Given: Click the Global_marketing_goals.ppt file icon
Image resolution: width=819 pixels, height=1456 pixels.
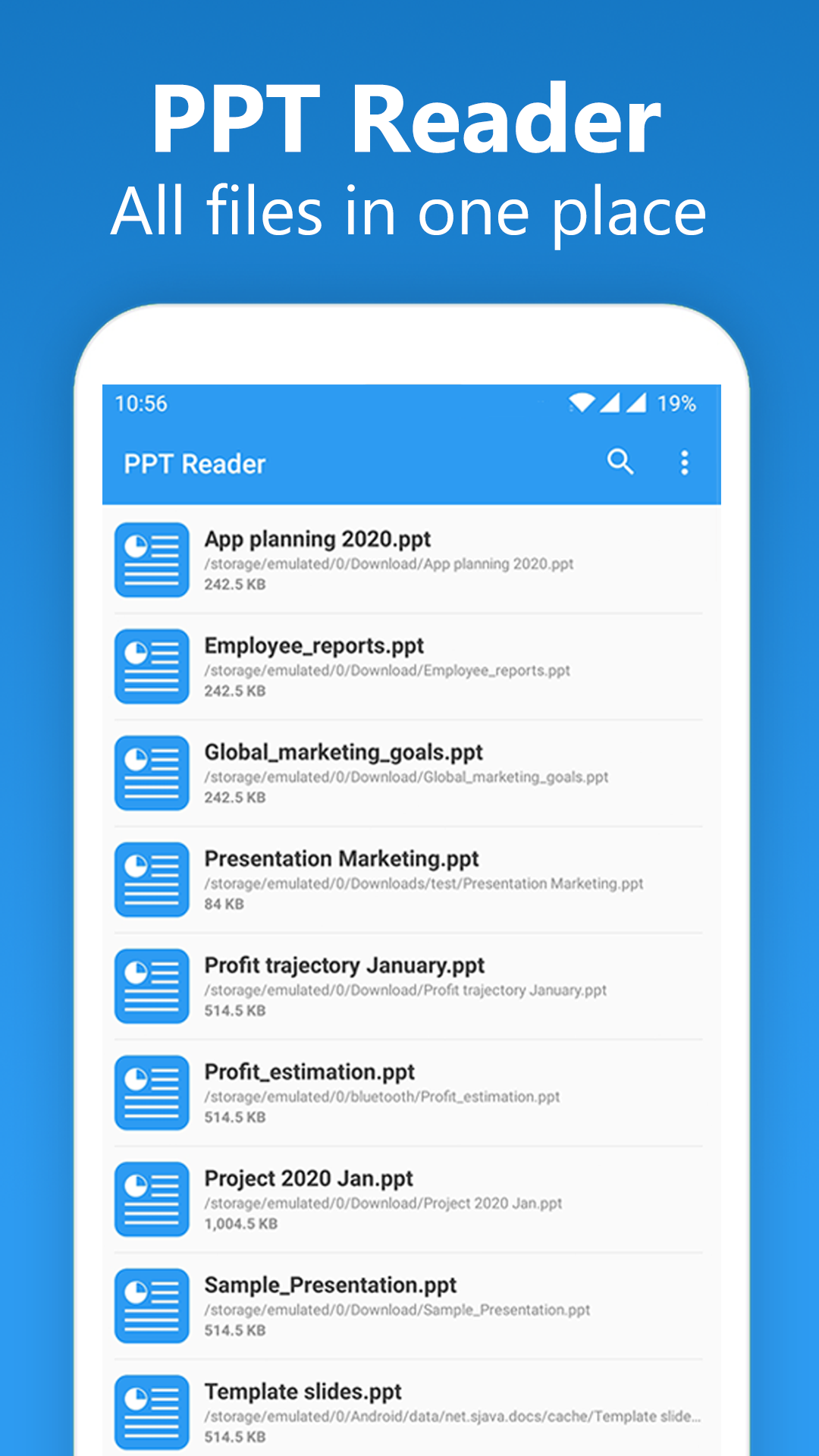Looking at the screenshot, I should coord(150,773).
